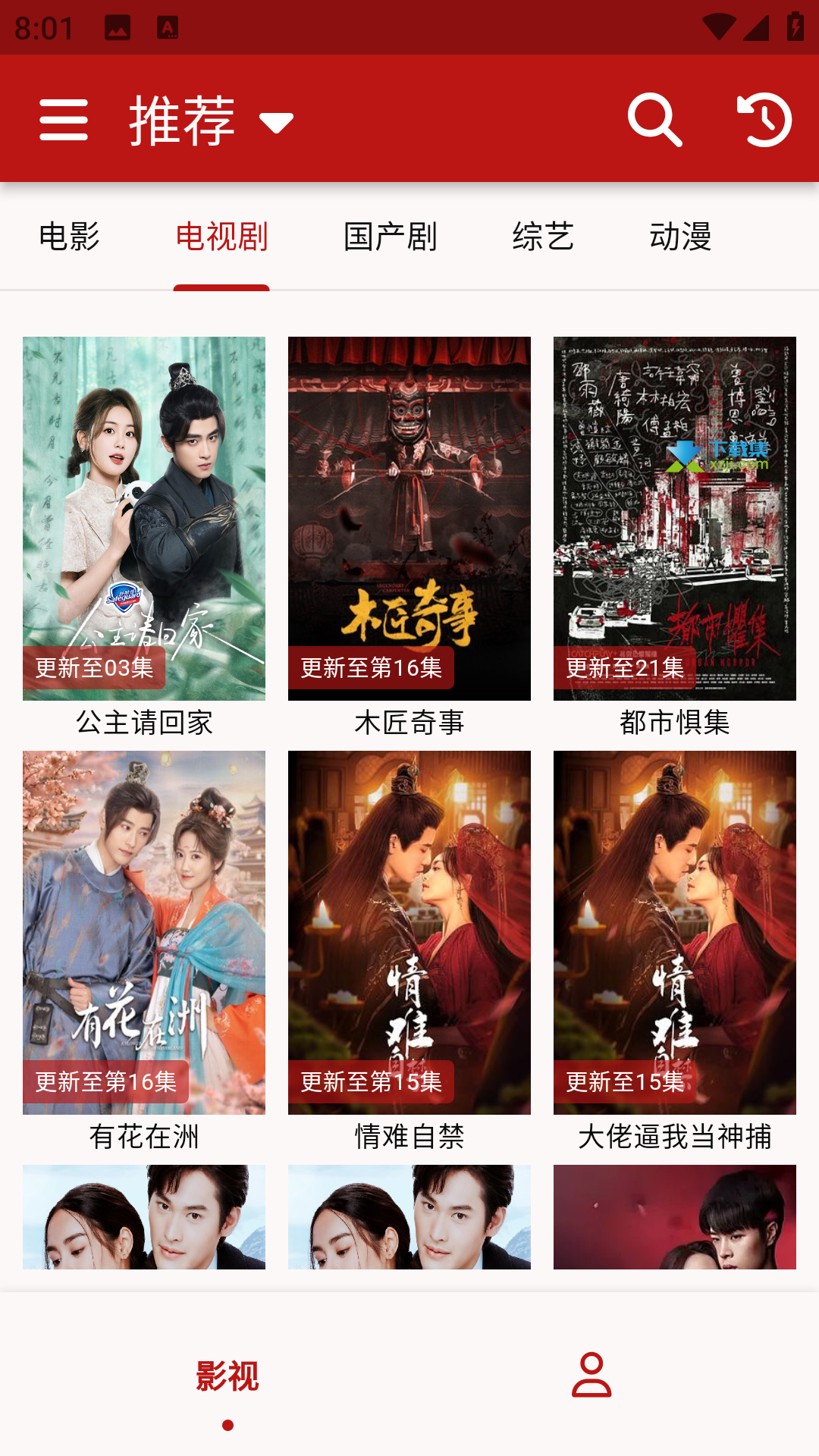
Task: Go to the 综艺 tab
Action: 543,237
